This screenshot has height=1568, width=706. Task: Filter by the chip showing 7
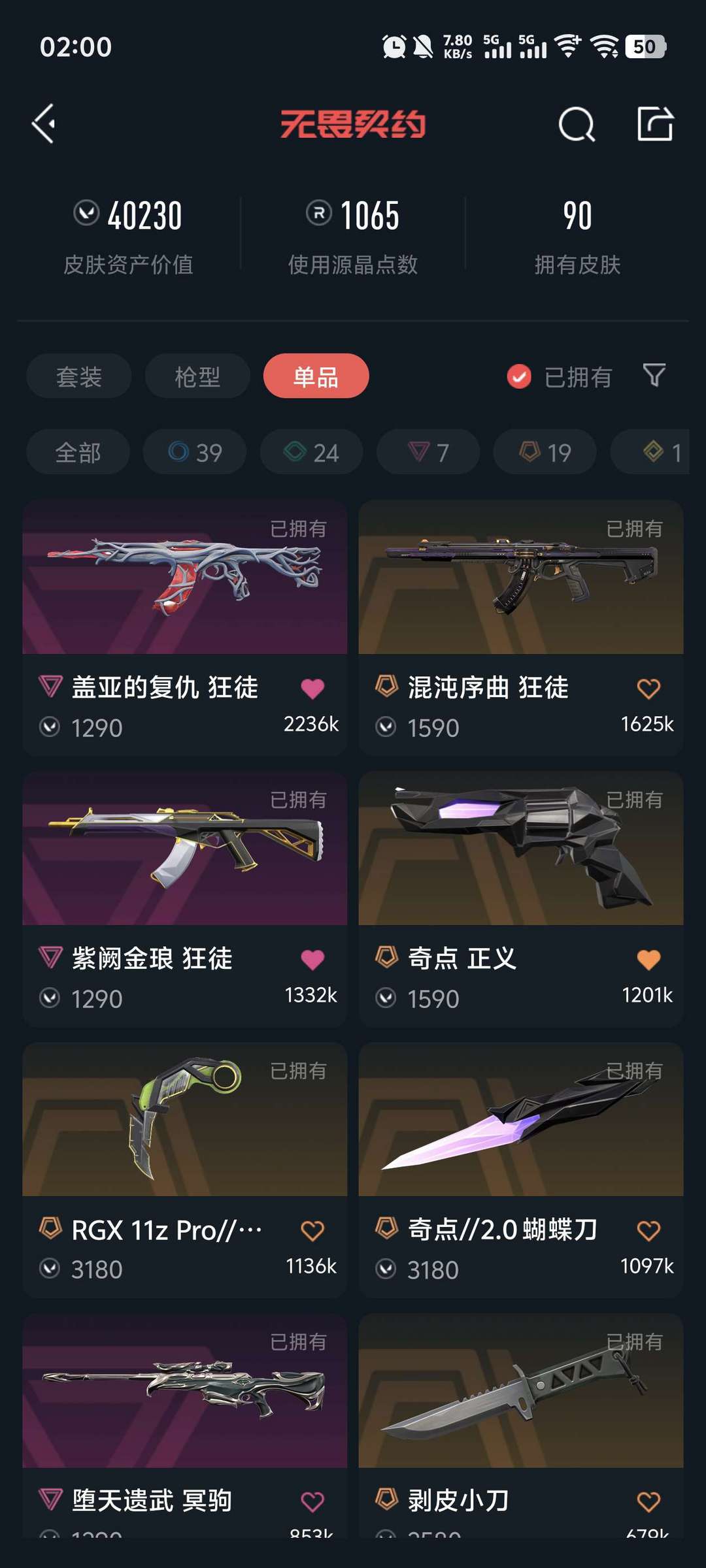coord(428,452)
